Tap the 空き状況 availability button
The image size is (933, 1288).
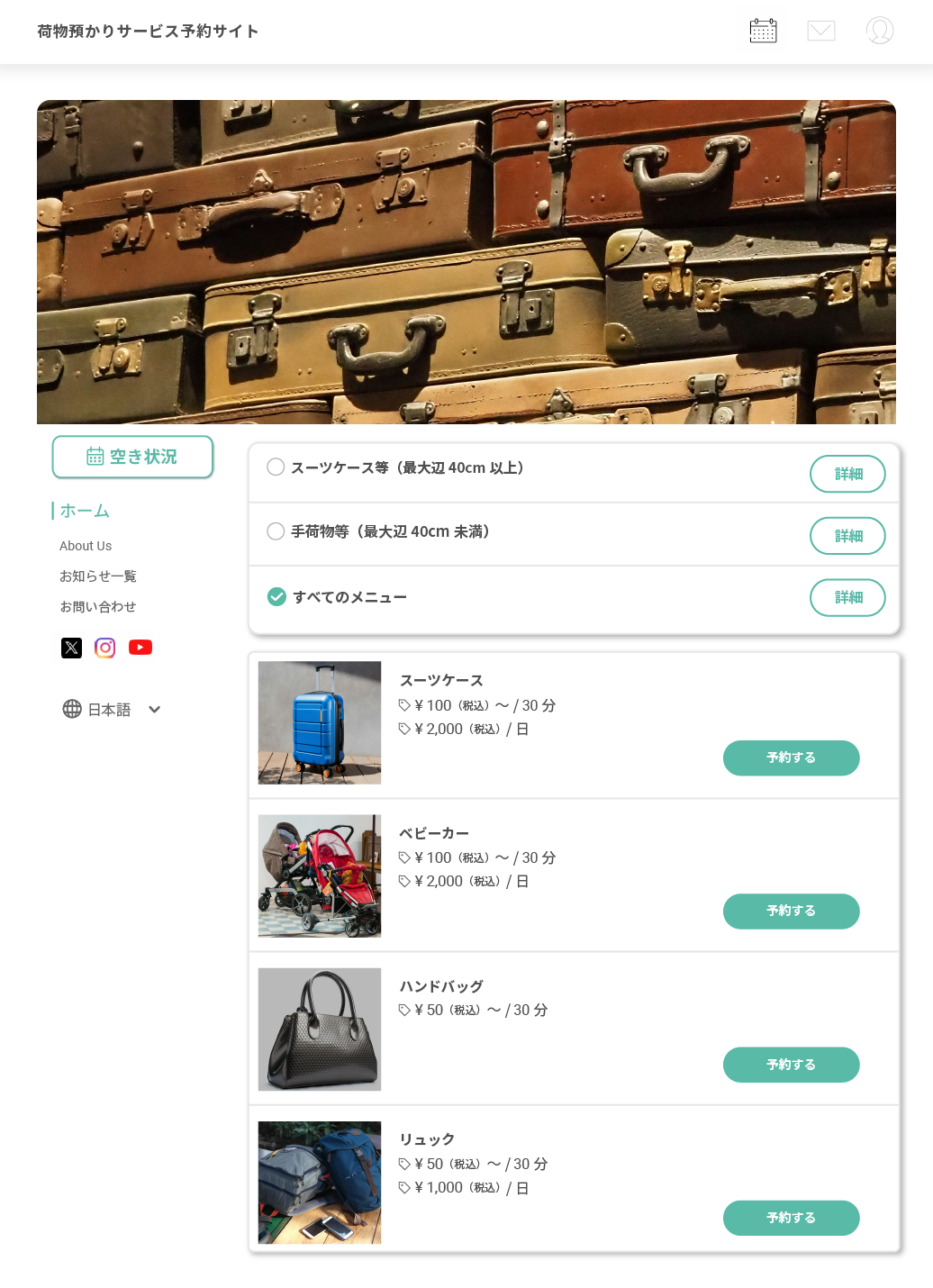(x=132, y=457)
